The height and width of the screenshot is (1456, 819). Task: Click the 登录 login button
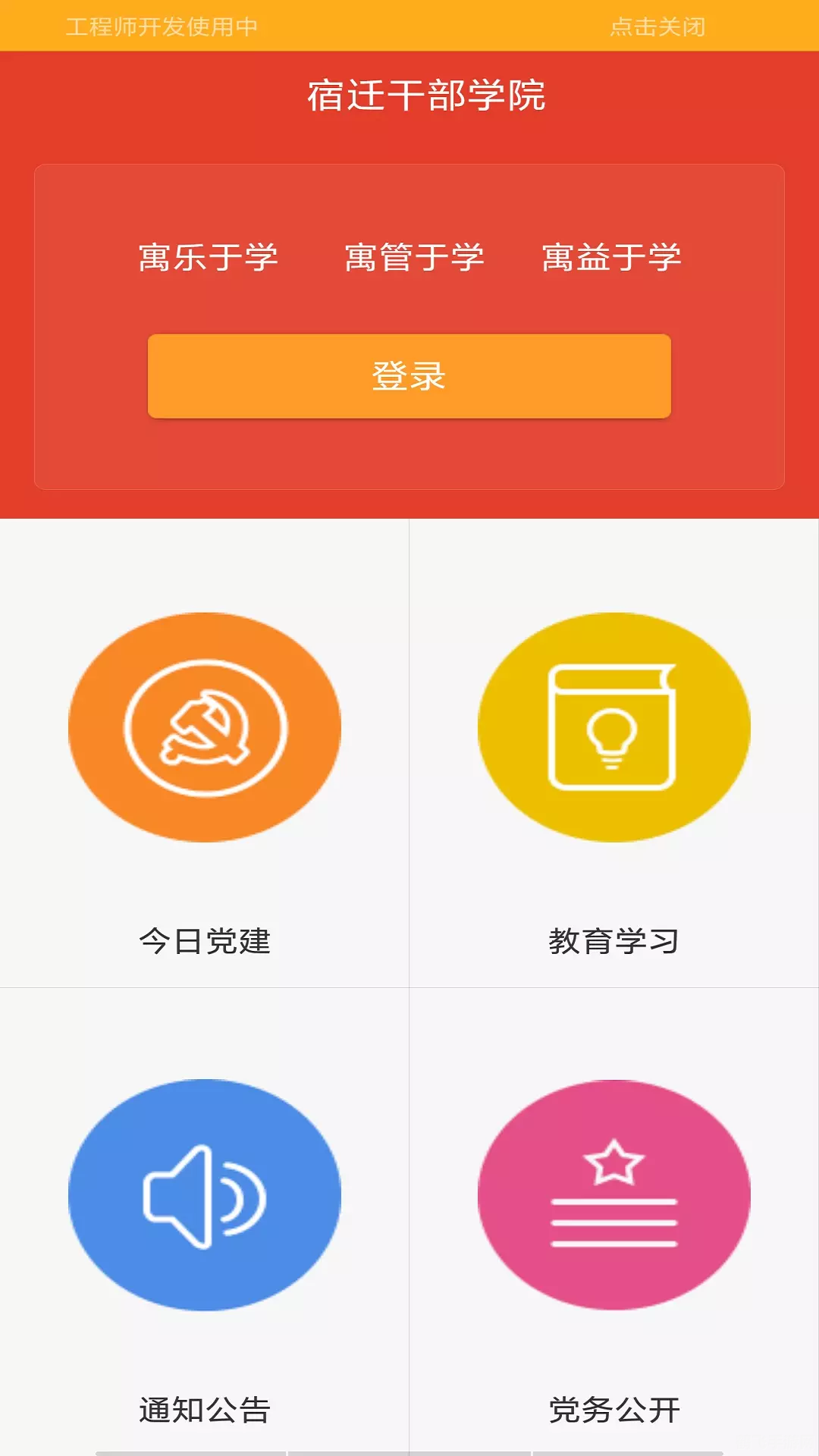pos(409,375)
